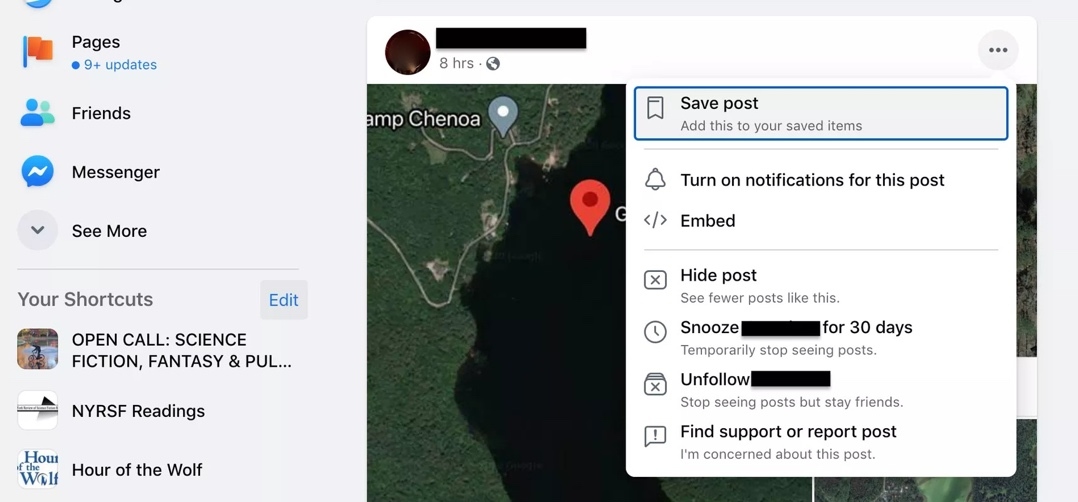Open the Hour of the Wolf shortcut
Viewport: 1078px width, 502px height.
[x=136, y=469]
